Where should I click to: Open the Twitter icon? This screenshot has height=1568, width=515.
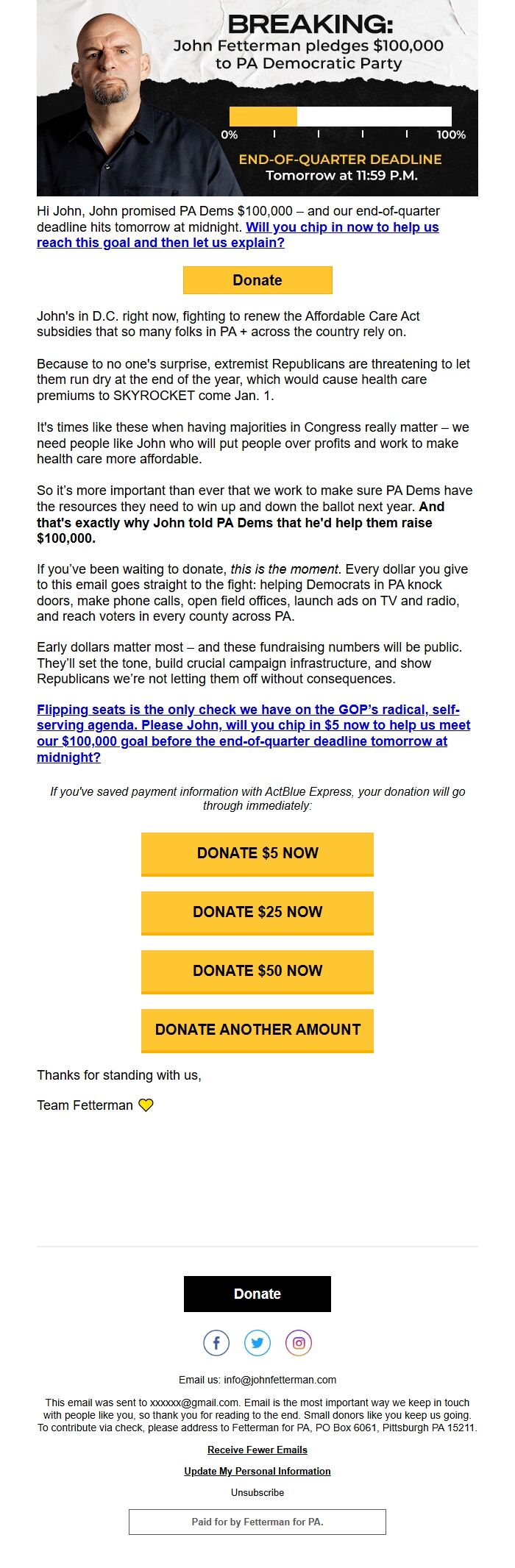tap(257, 1343)
